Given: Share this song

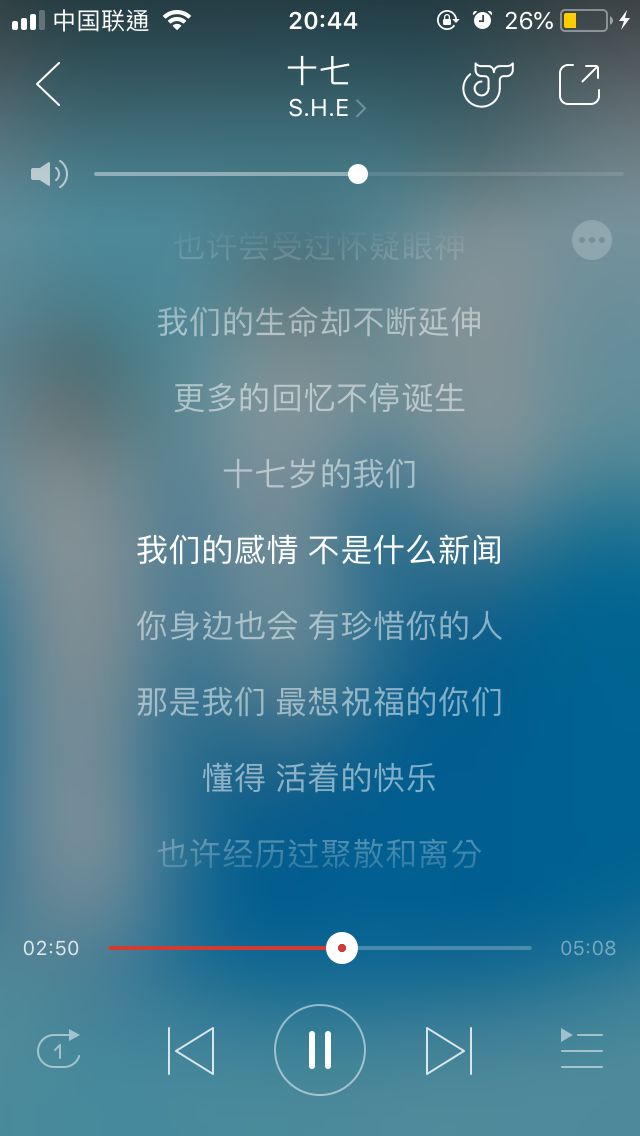Looking at the screenshot, I should click(x=580, y=85).
